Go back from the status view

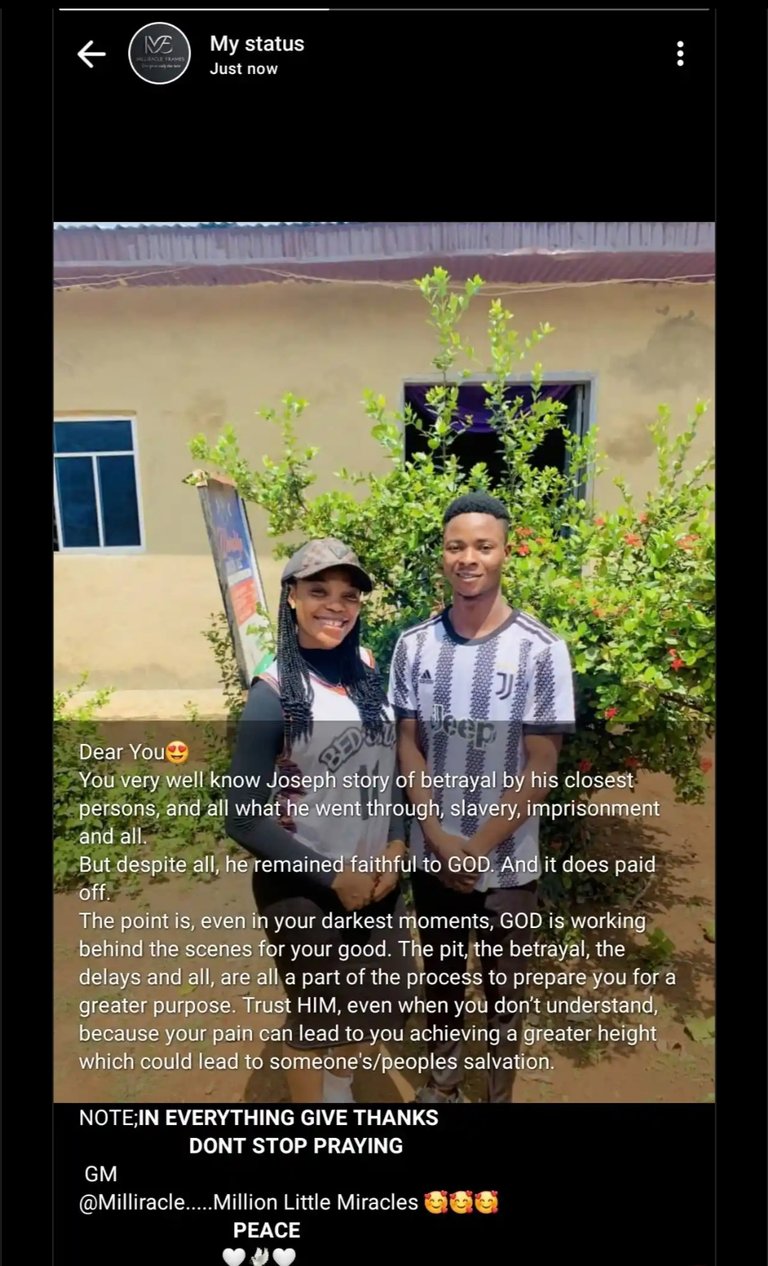coord(91,54)
